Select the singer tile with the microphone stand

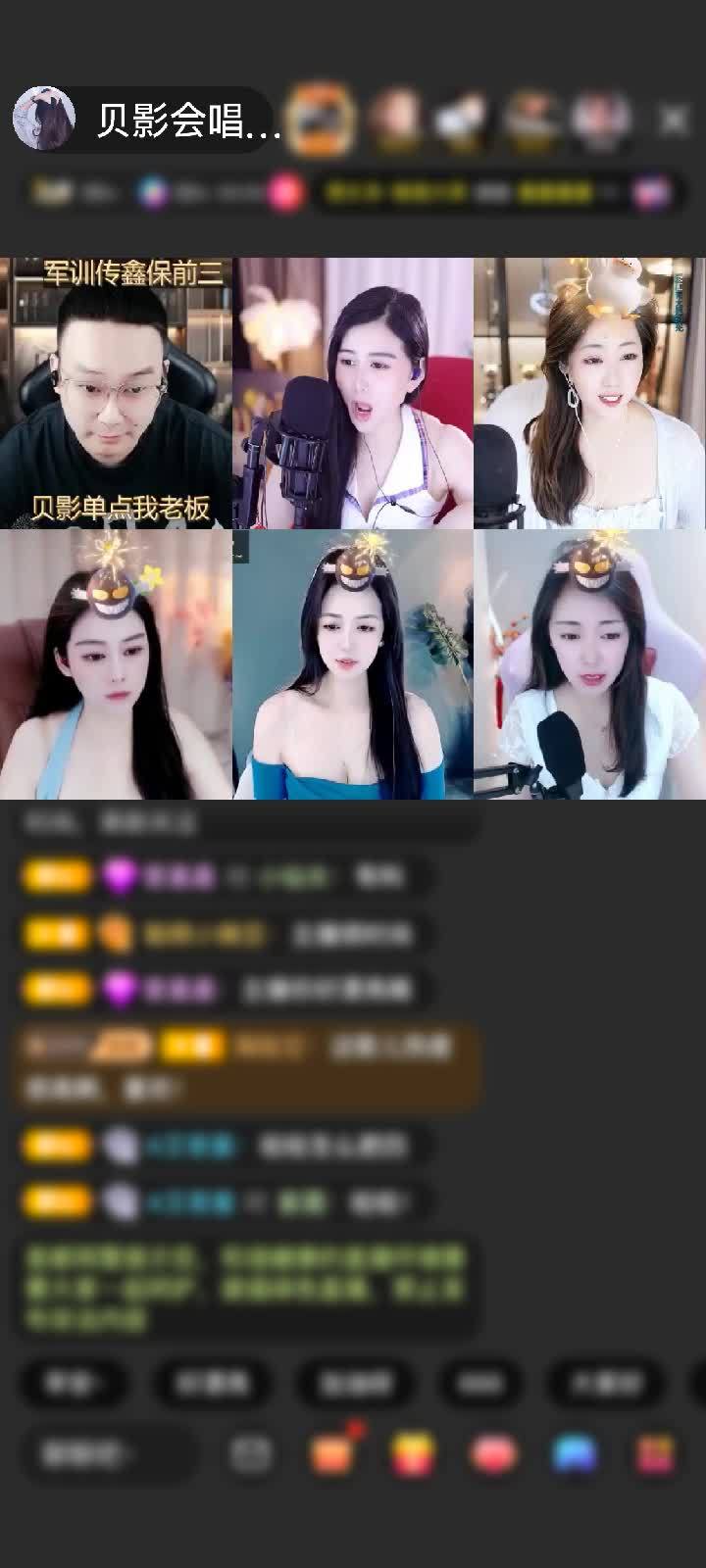[353, 392]
